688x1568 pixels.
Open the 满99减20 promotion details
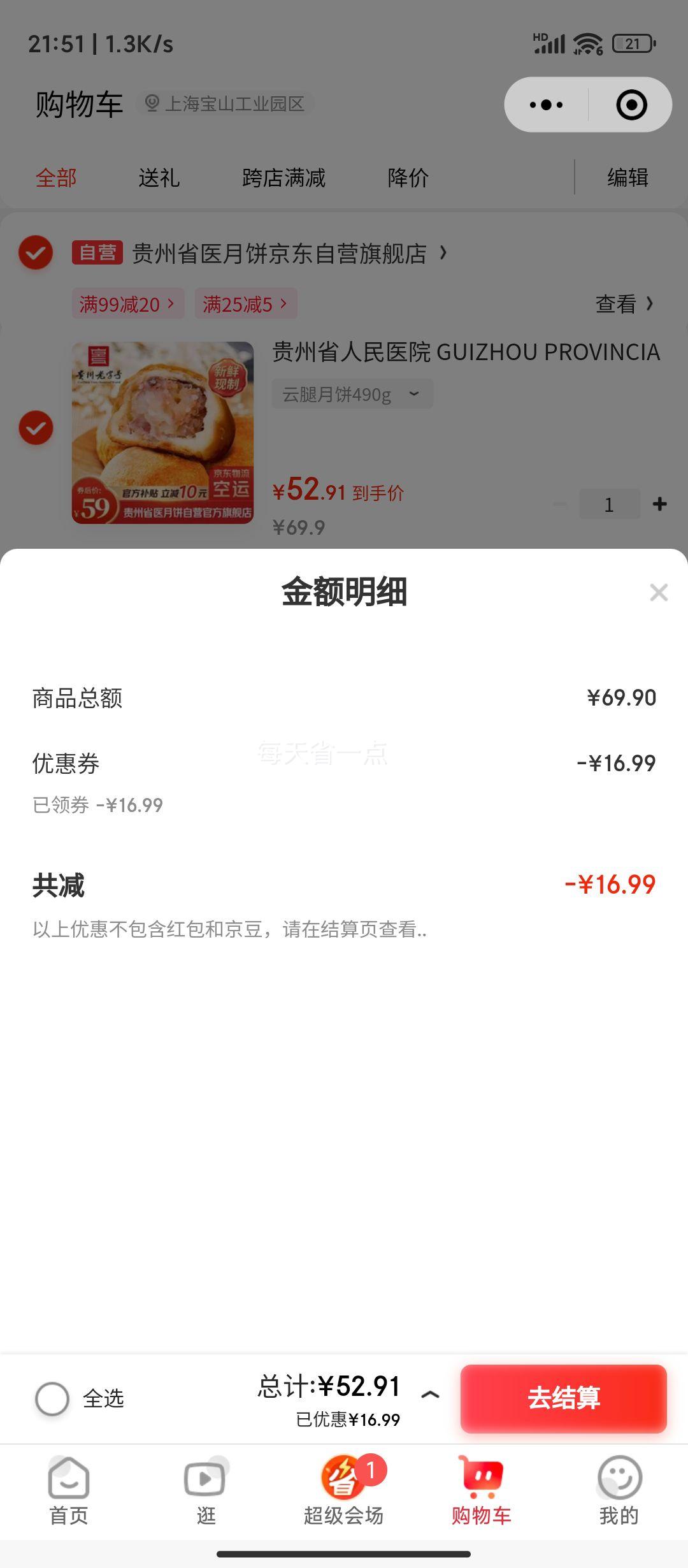click(127, 305)
